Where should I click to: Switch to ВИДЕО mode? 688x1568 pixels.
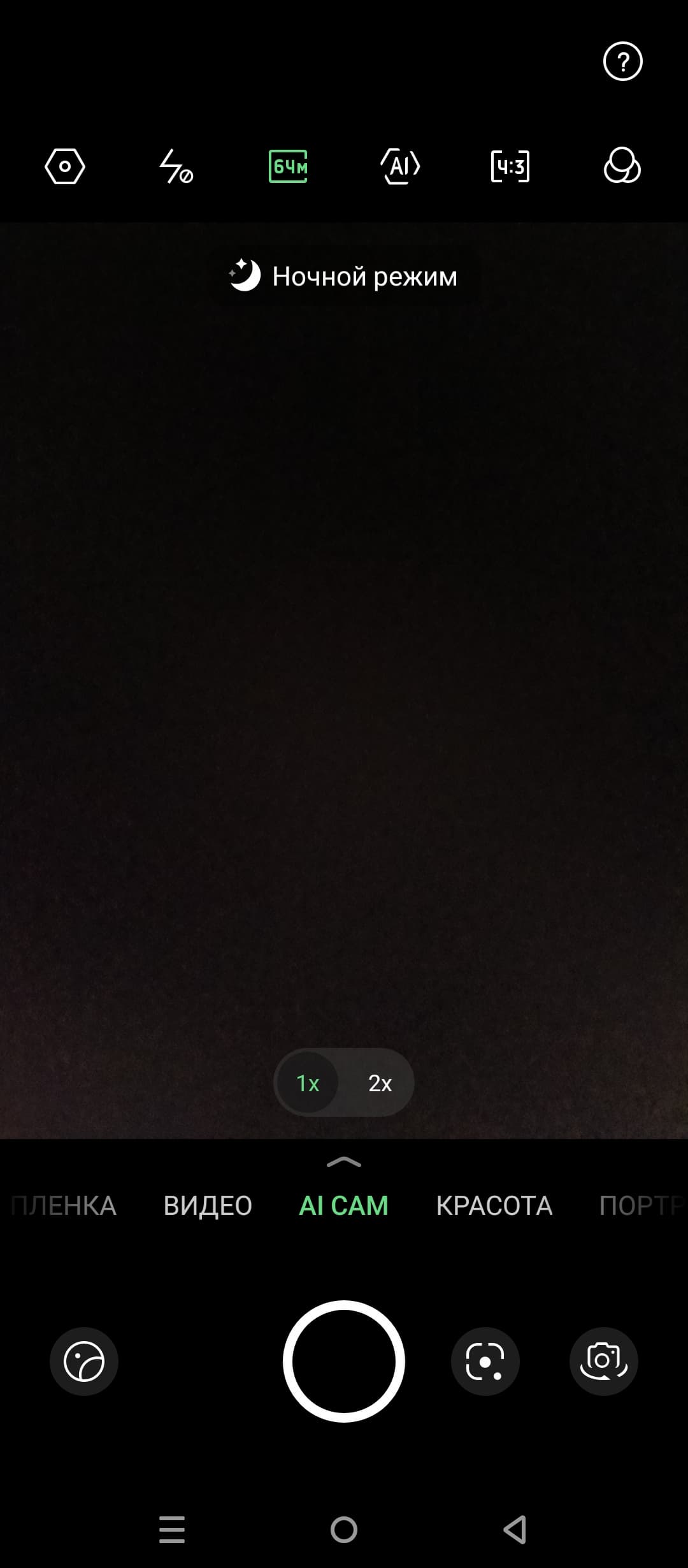tap(208, 1205)
